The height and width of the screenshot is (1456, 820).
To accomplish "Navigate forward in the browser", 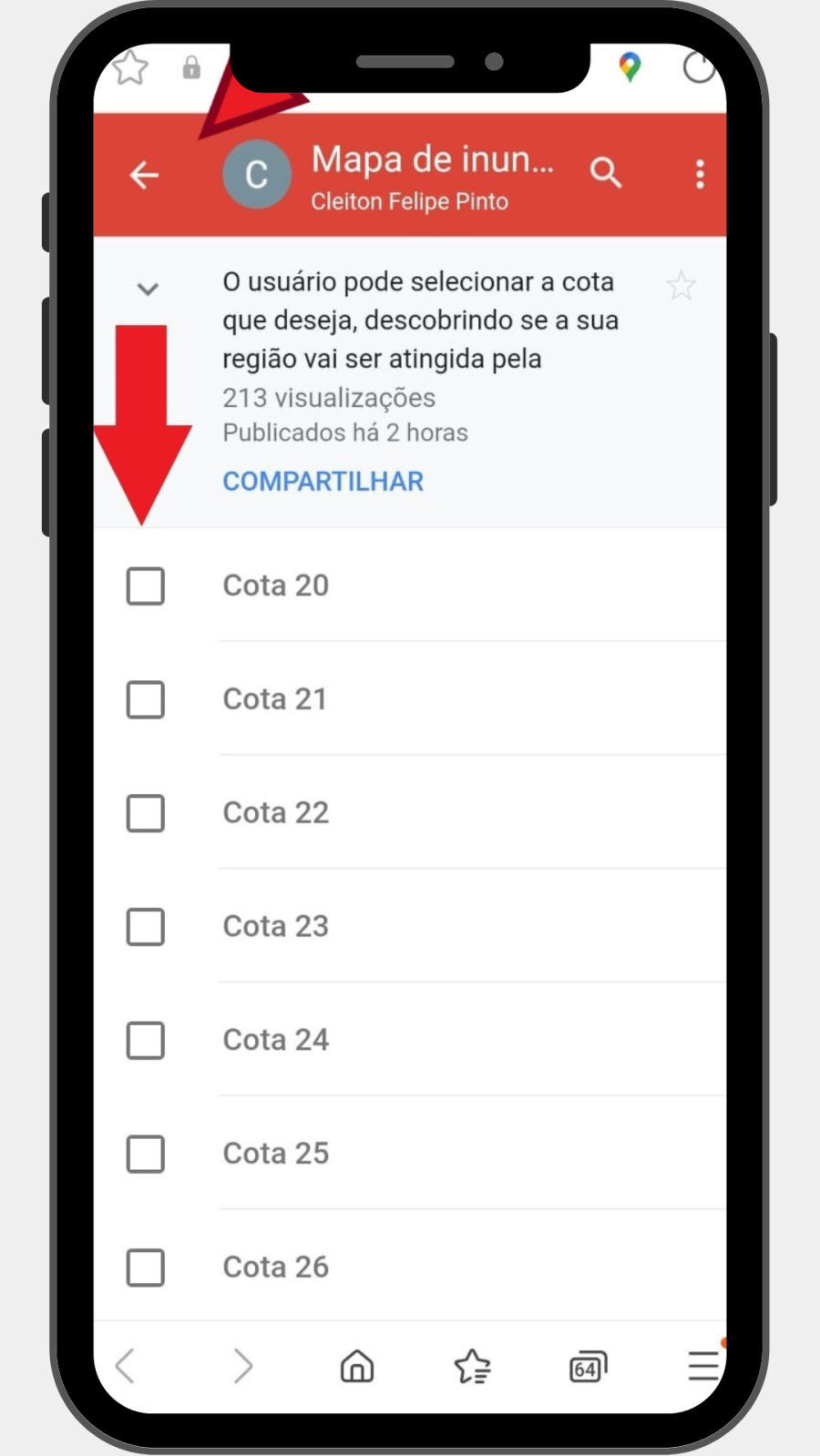I will pos(242,1367).
